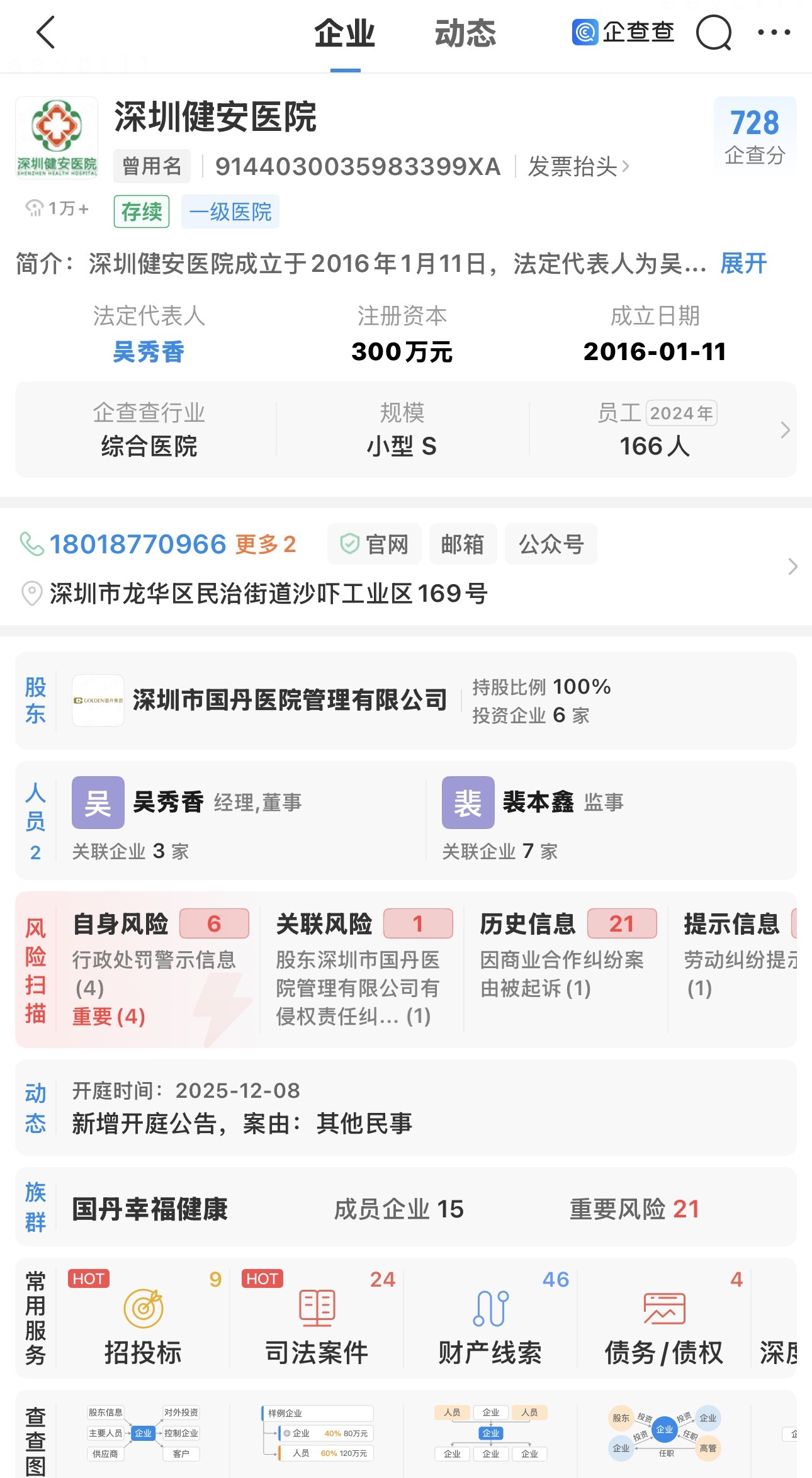Go back using the top-left arrow

46,33
